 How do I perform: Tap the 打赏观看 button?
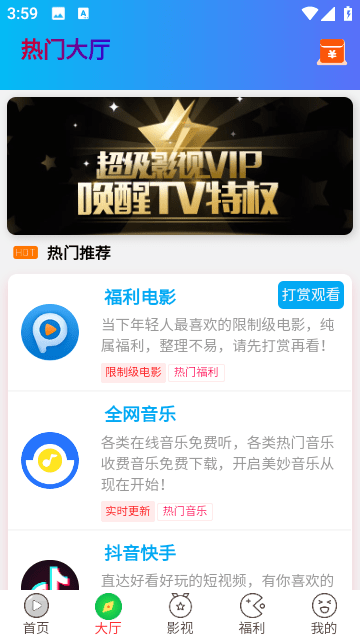tap(311, 295)
